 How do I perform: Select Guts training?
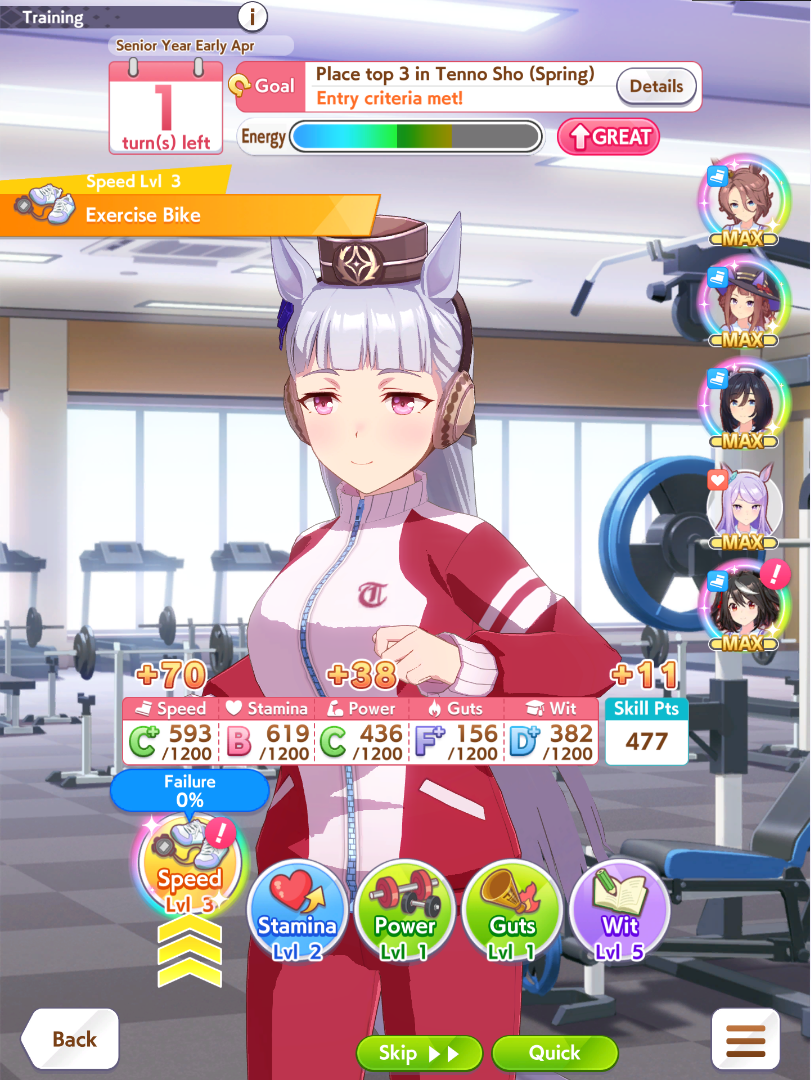click(x=512, y=911)
